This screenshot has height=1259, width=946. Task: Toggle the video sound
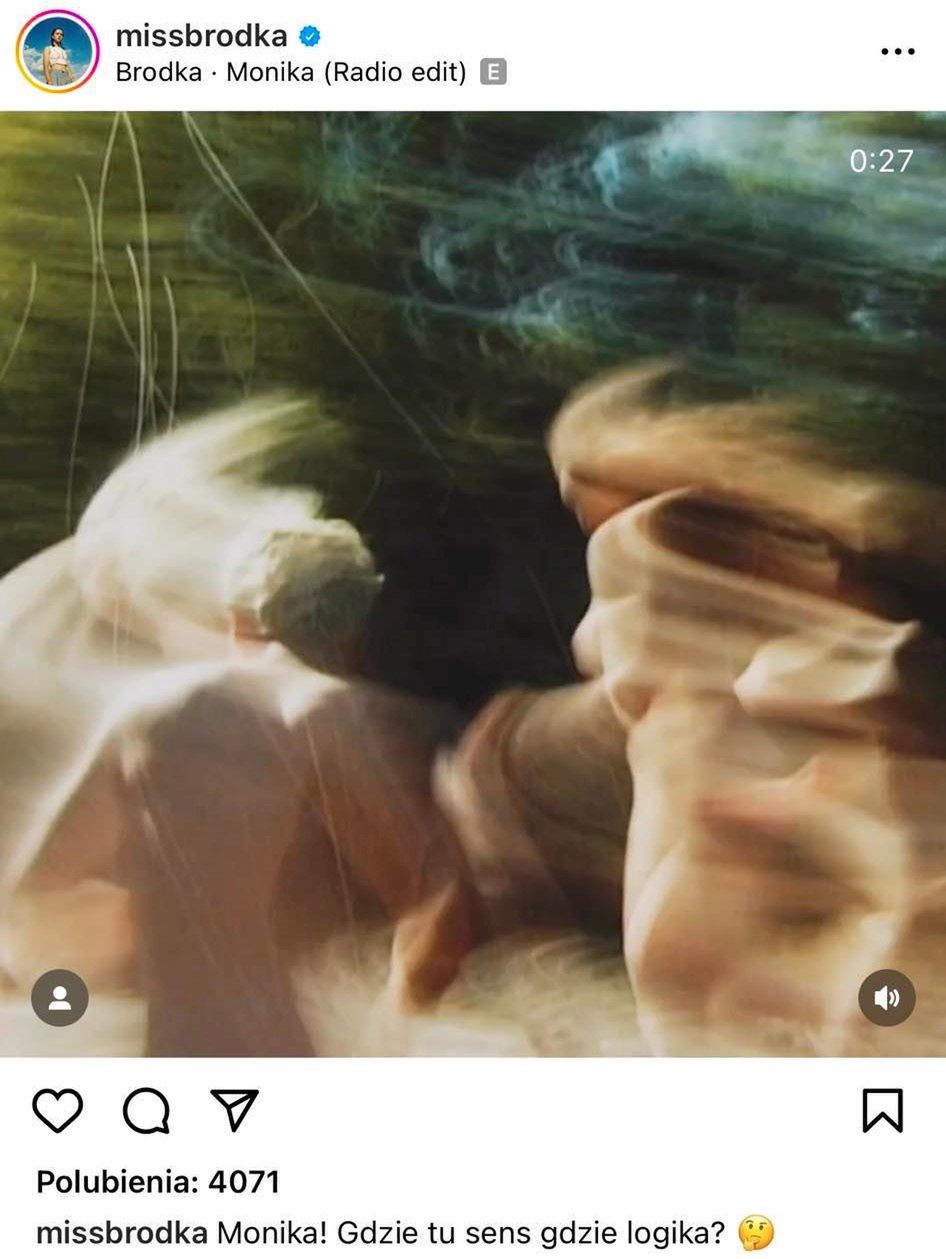click(x=886, y=997)
